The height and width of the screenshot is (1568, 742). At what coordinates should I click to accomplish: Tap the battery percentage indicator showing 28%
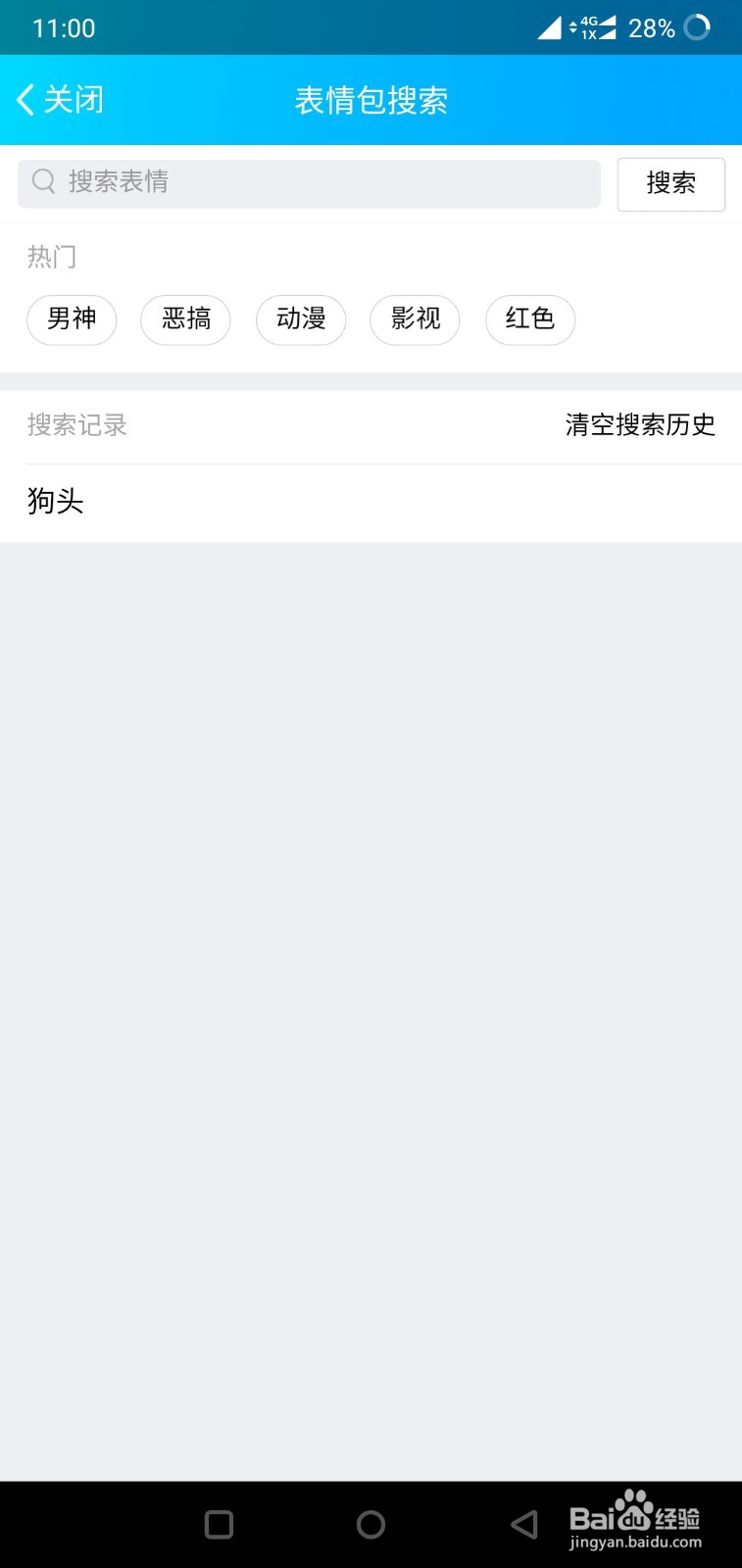click(x=654, y=27)
